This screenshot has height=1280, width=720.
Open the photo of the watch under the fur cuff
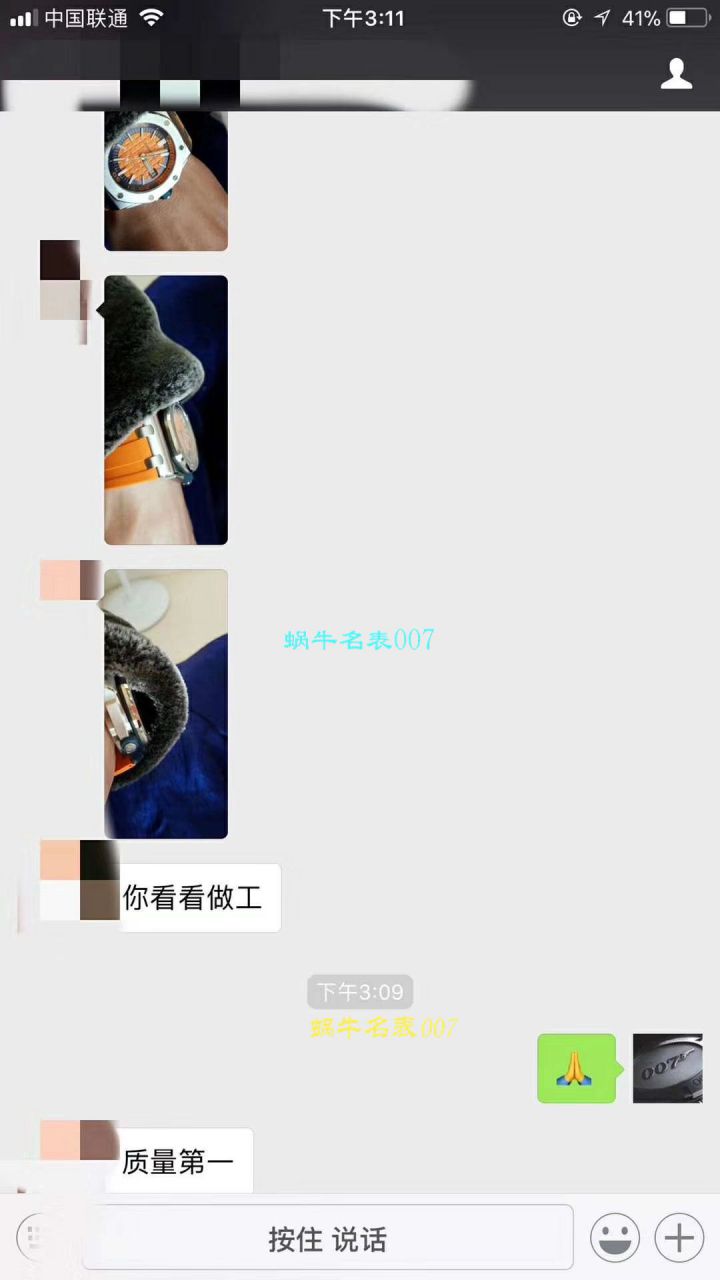[166, 703]
